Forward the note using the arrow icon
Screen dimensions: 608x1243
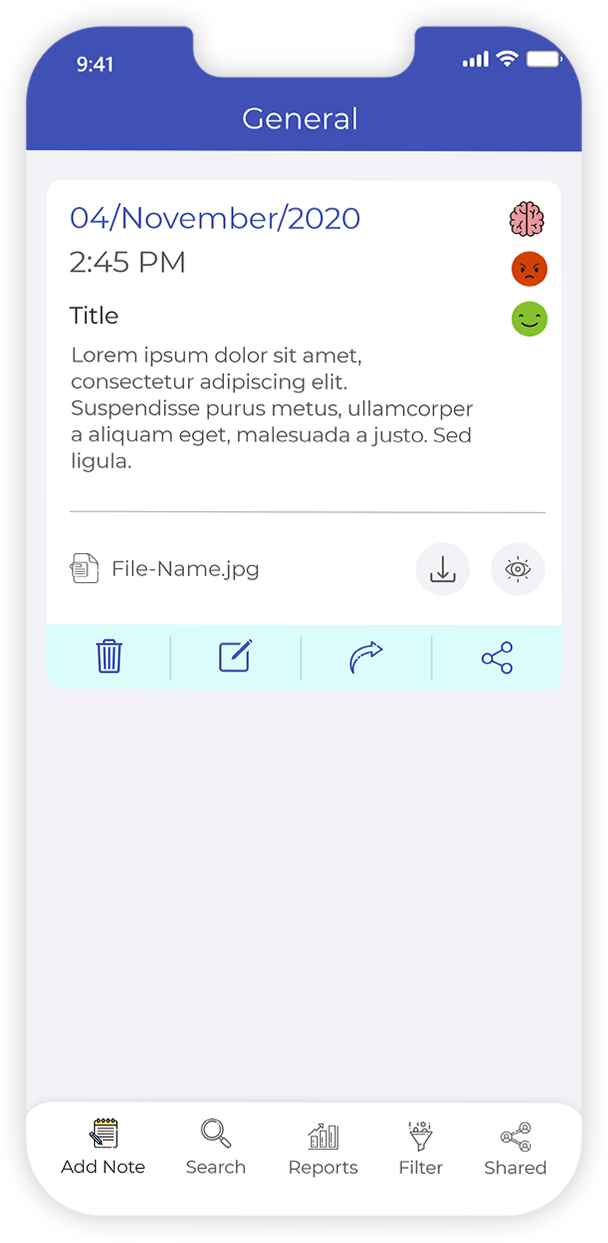tap(366, 658)
